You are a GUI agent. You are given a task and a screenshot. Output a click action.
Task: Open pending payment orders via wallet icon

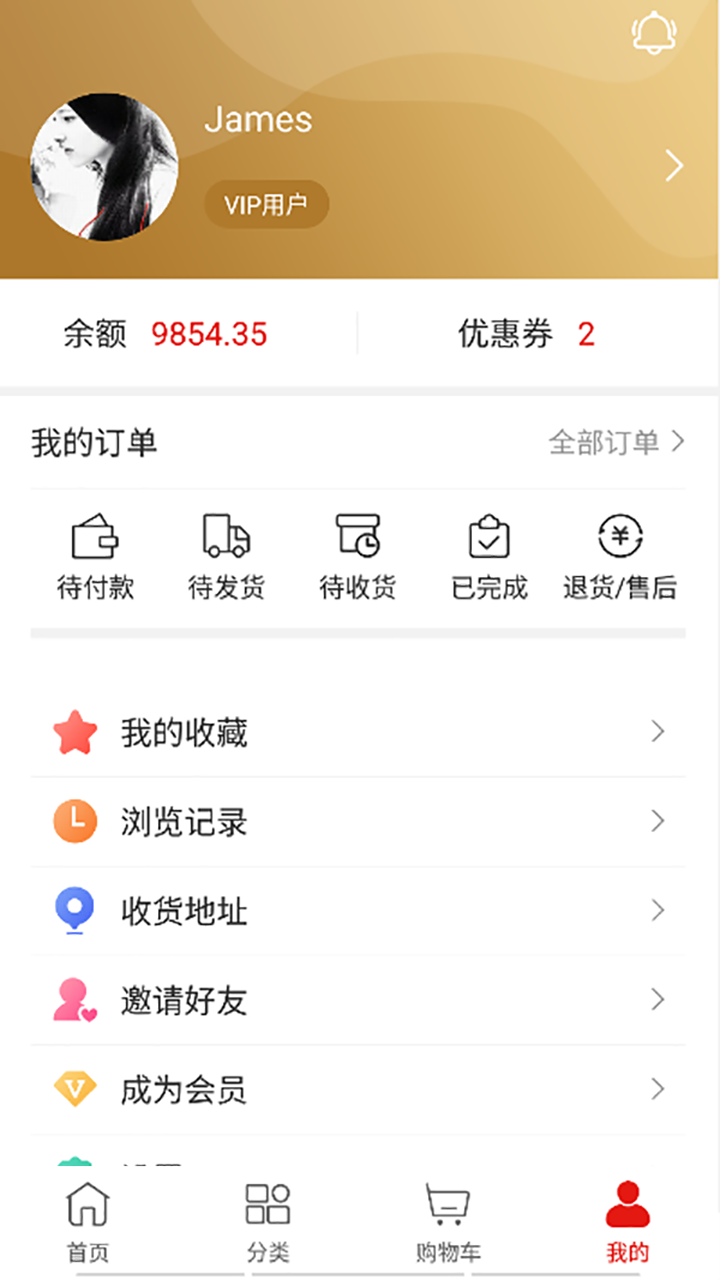click(x=95, y=537)
